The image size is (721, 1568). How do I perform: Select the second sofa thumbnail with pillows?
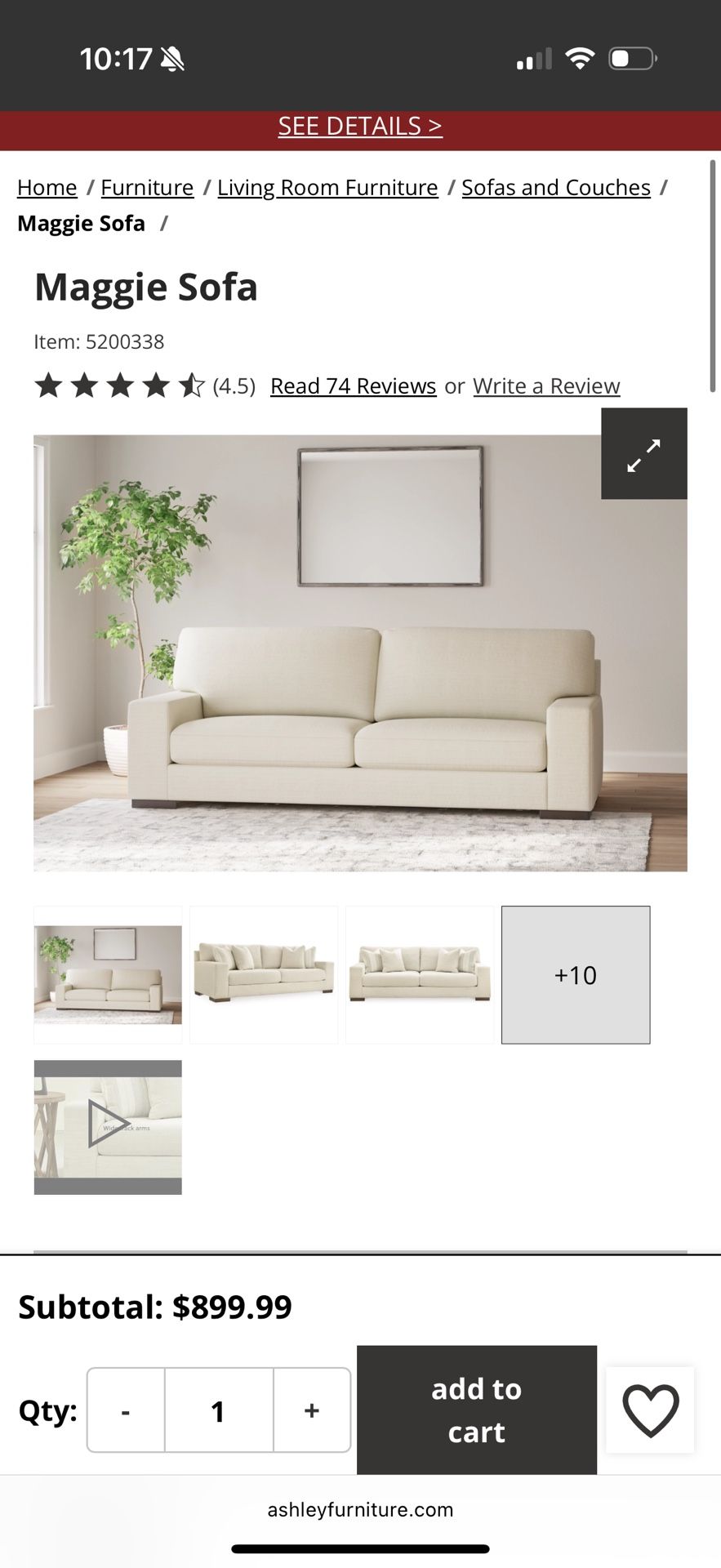tap(263, 974)
